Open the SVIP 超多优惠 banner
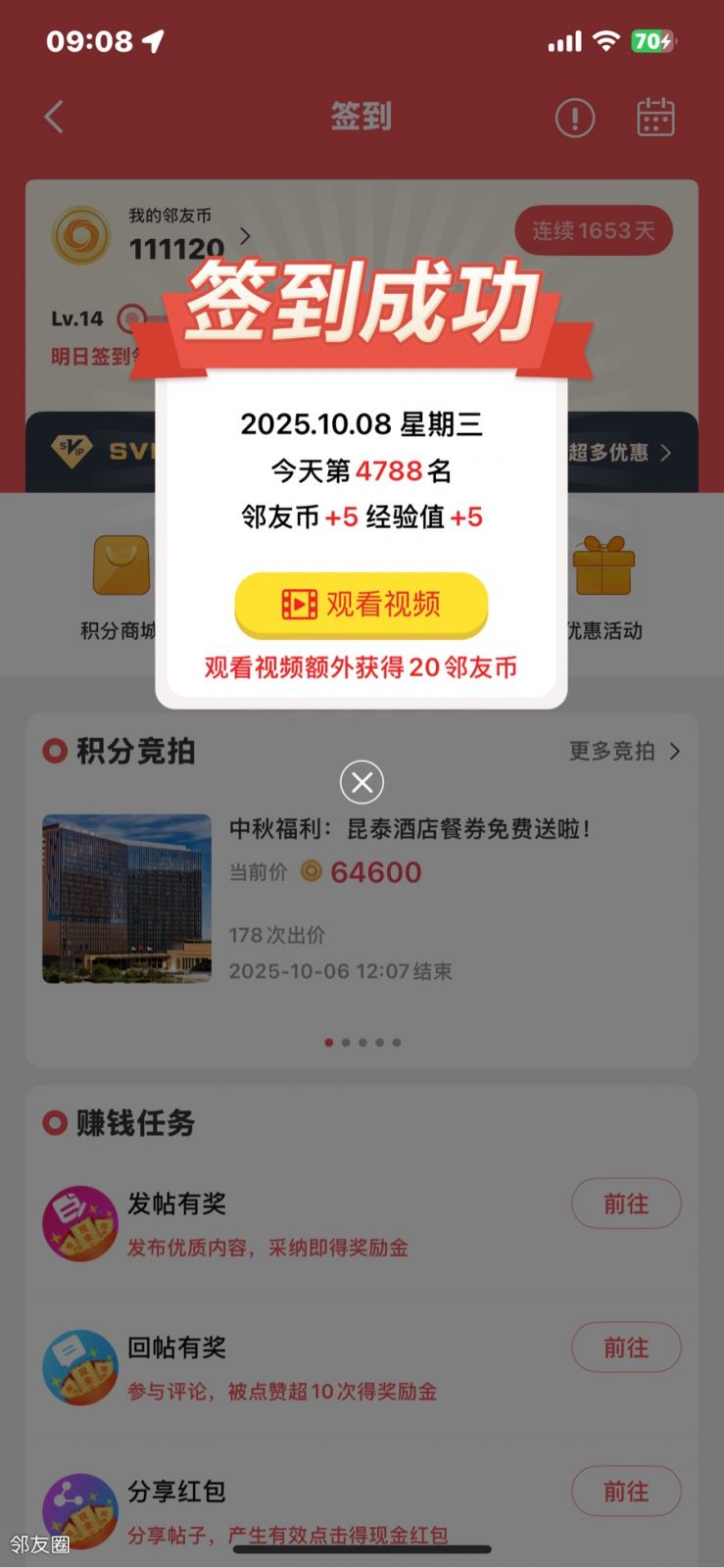 tap(619, 453)
